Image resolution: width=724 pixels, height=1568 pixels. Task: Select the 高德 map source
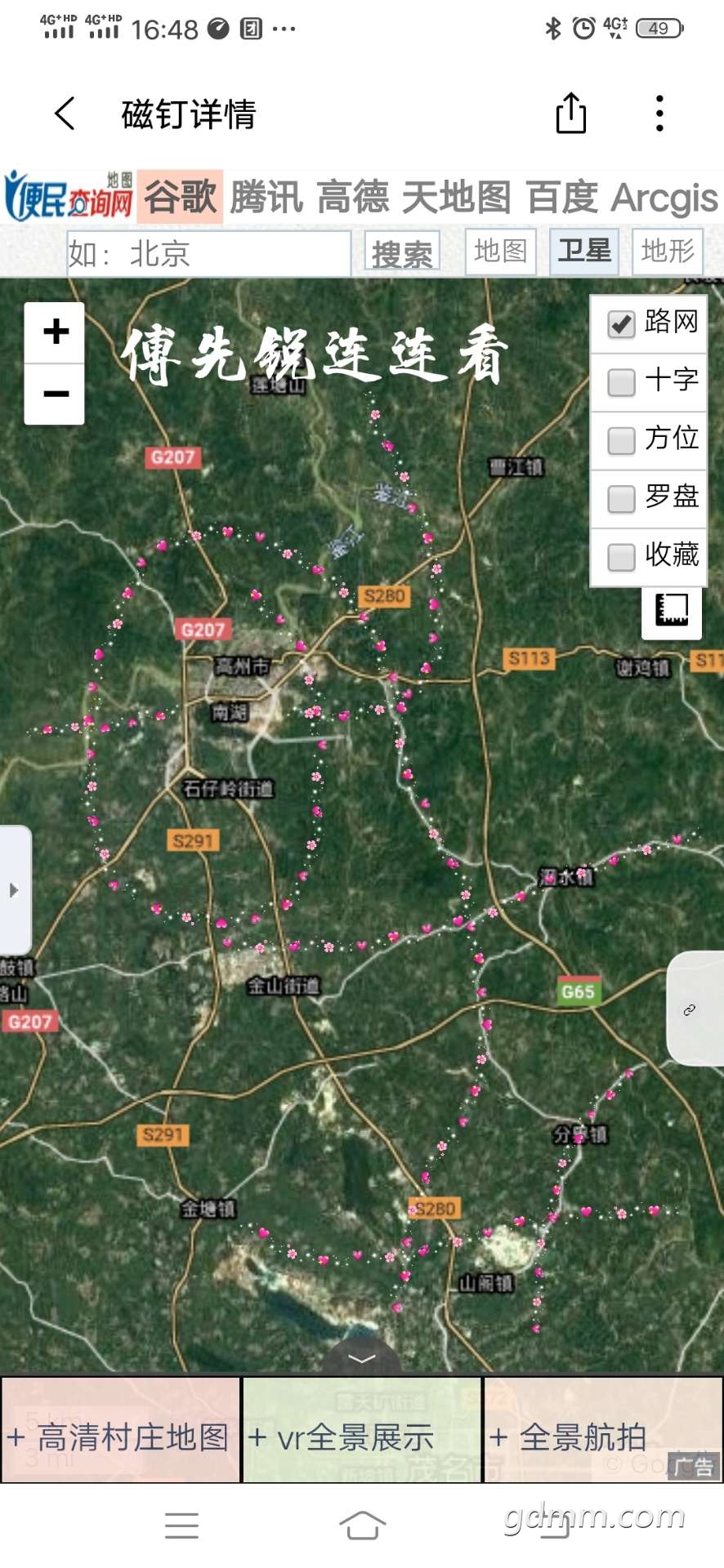pos(353,198)
